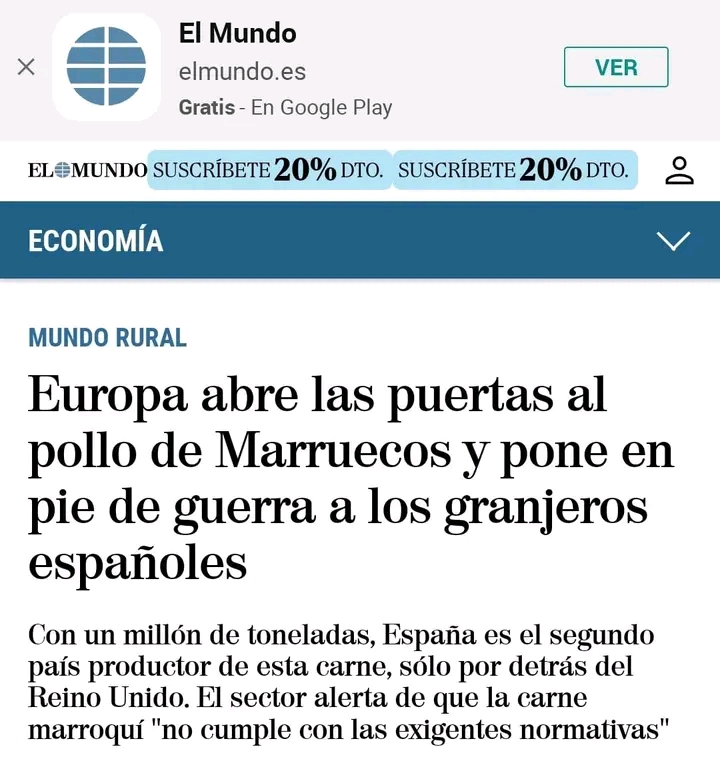The width and height of the screenshot is (720, 761).
Task: Dismiss the El Mundo app banner
Action: click(26, 67)
